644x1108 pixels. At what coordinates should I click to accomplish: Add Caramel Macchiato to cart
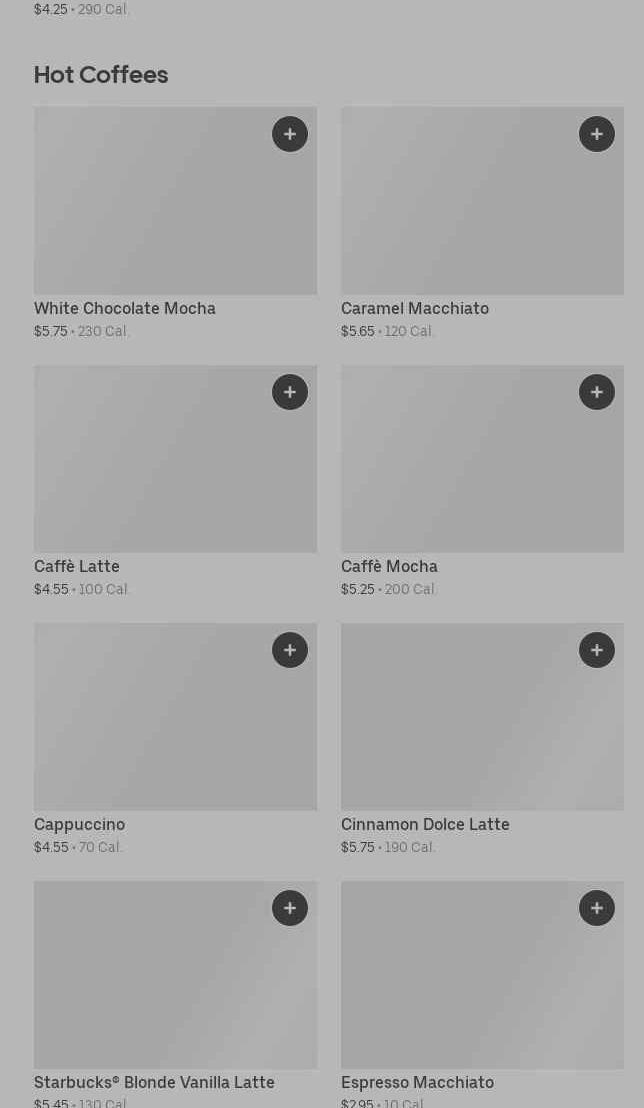(x=597, y=134)
